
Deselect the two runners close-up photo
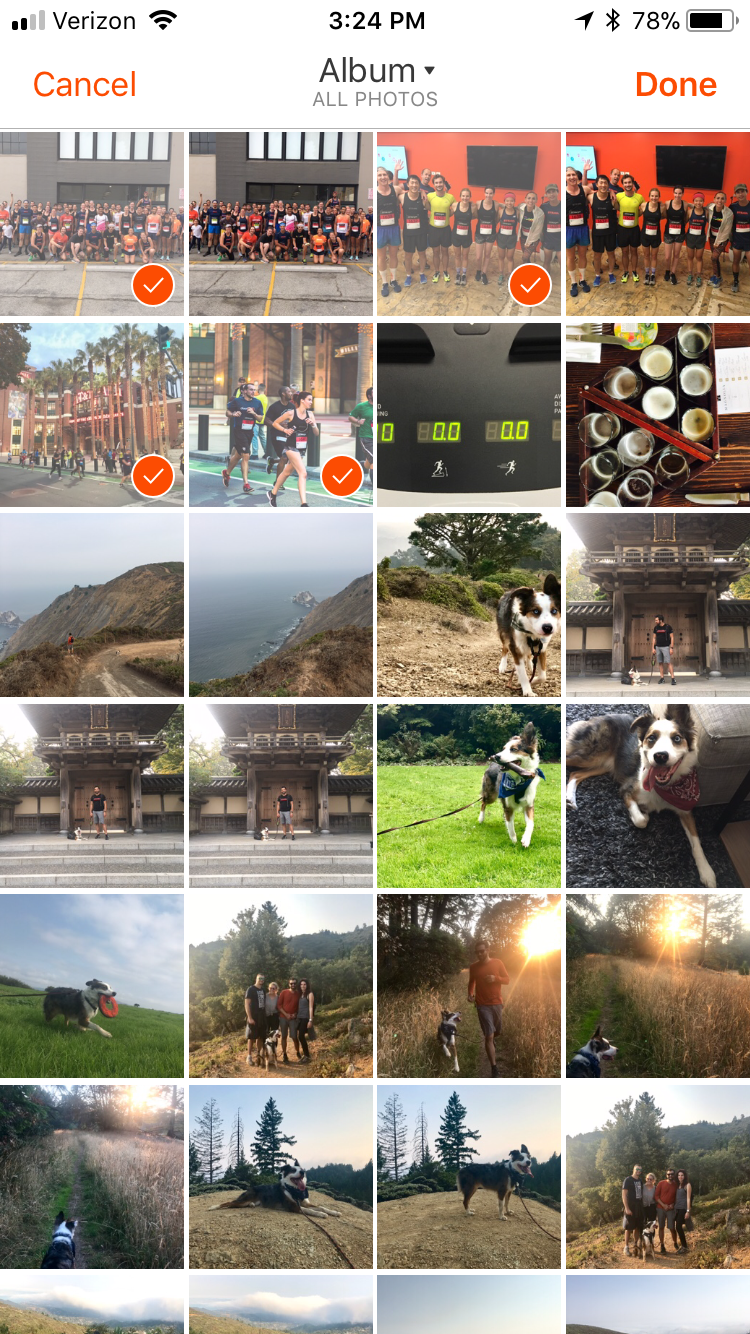coord(281,415)
